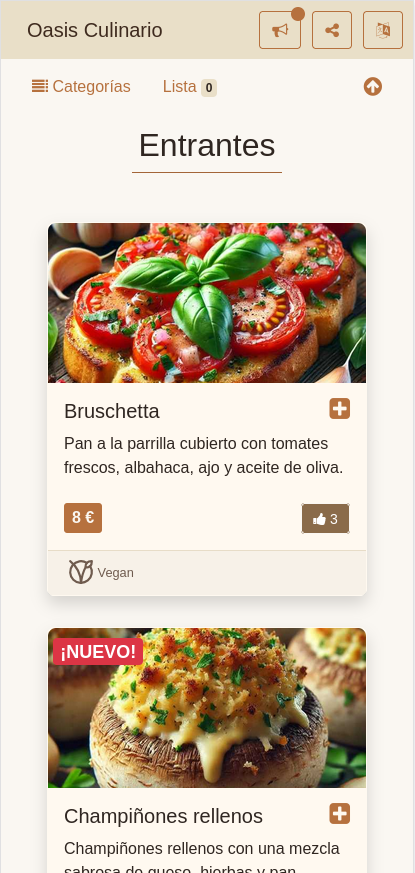Open the Bruschetta photo

point(207,303)
